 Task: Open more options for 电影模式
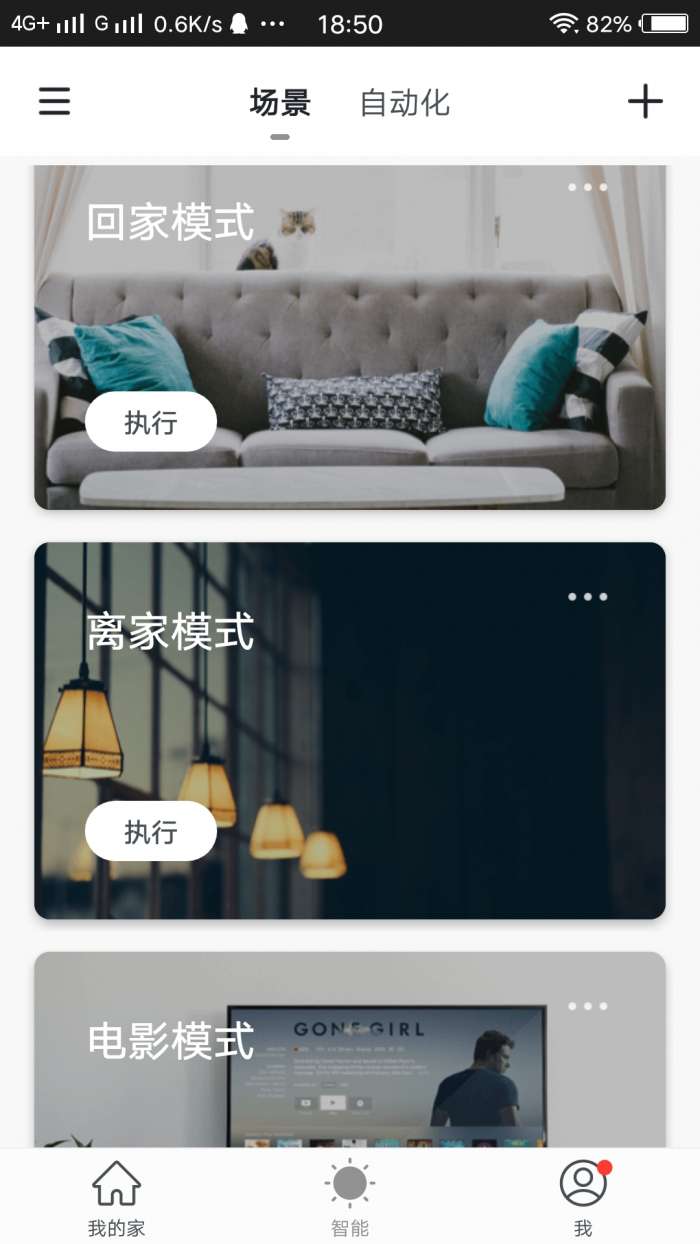[x=587, y=1006]
